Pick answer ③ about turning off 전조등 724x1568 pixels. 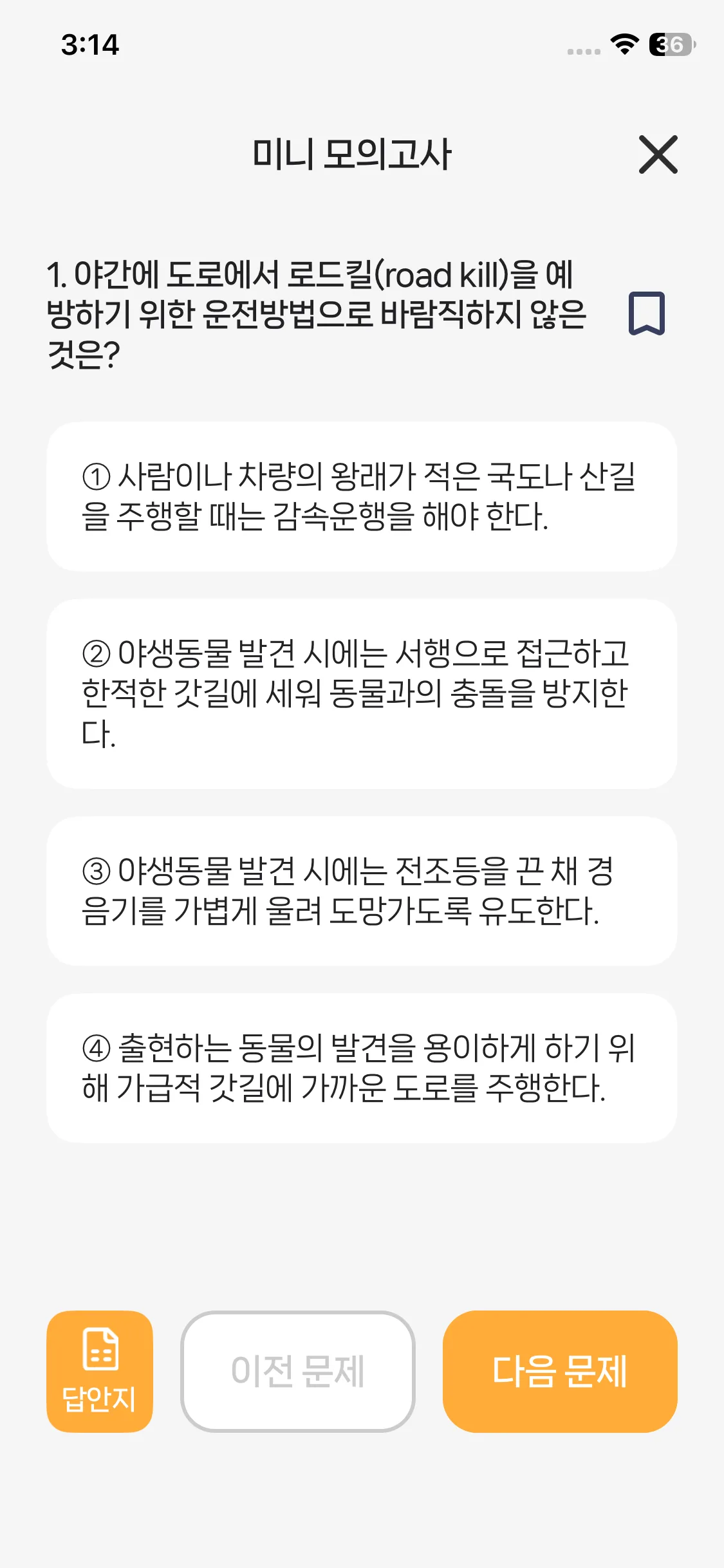tap(362, 891)
